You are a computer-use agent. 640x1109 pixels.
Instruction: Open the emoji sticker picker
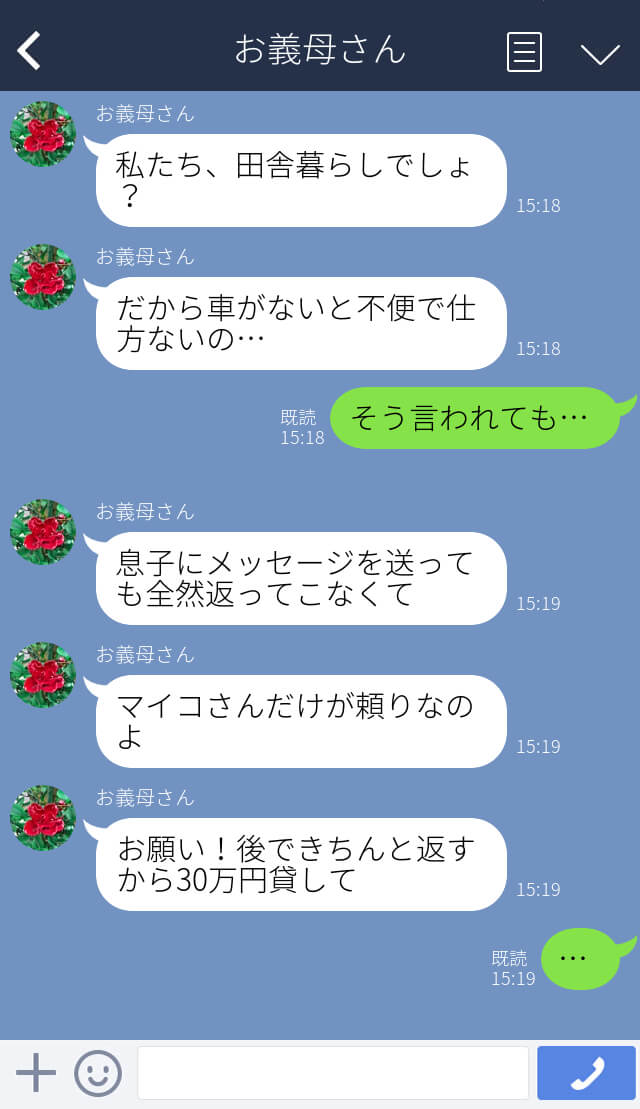pyautogui.click(x=98, y=1073)
